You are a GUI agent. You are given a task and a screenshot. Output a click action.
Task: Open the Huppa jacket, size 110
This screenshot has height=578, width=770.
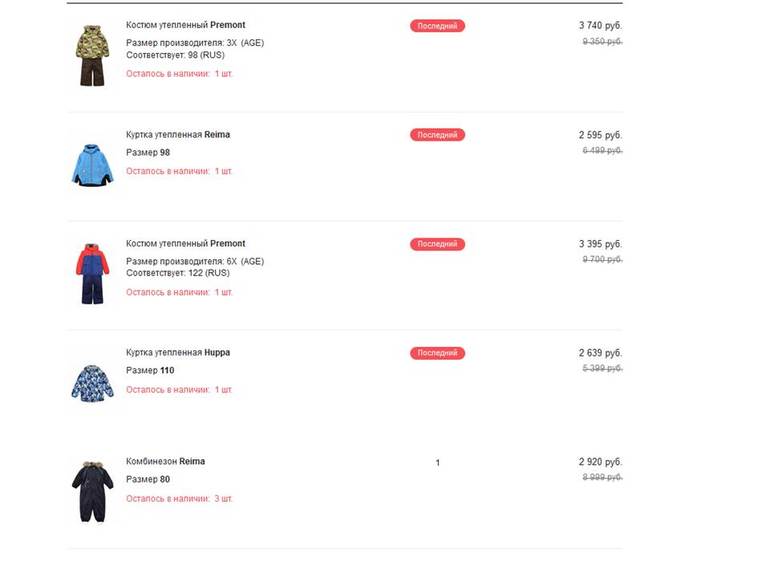coord(178,353)
